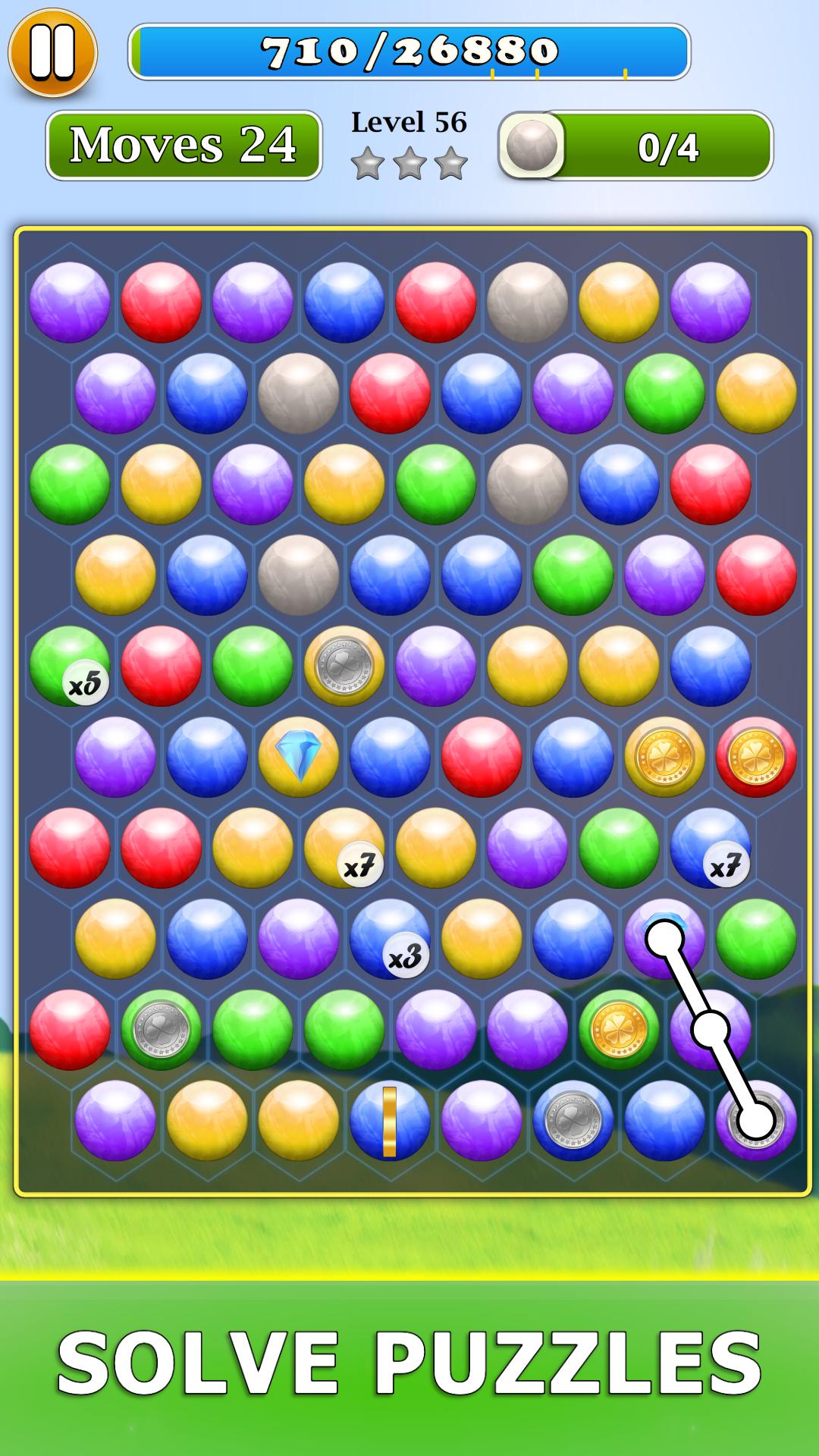Select the green bubble with the silver coin
Image resolution: width=819 pixels, height=1456 pixels.
click(161, 1030)
